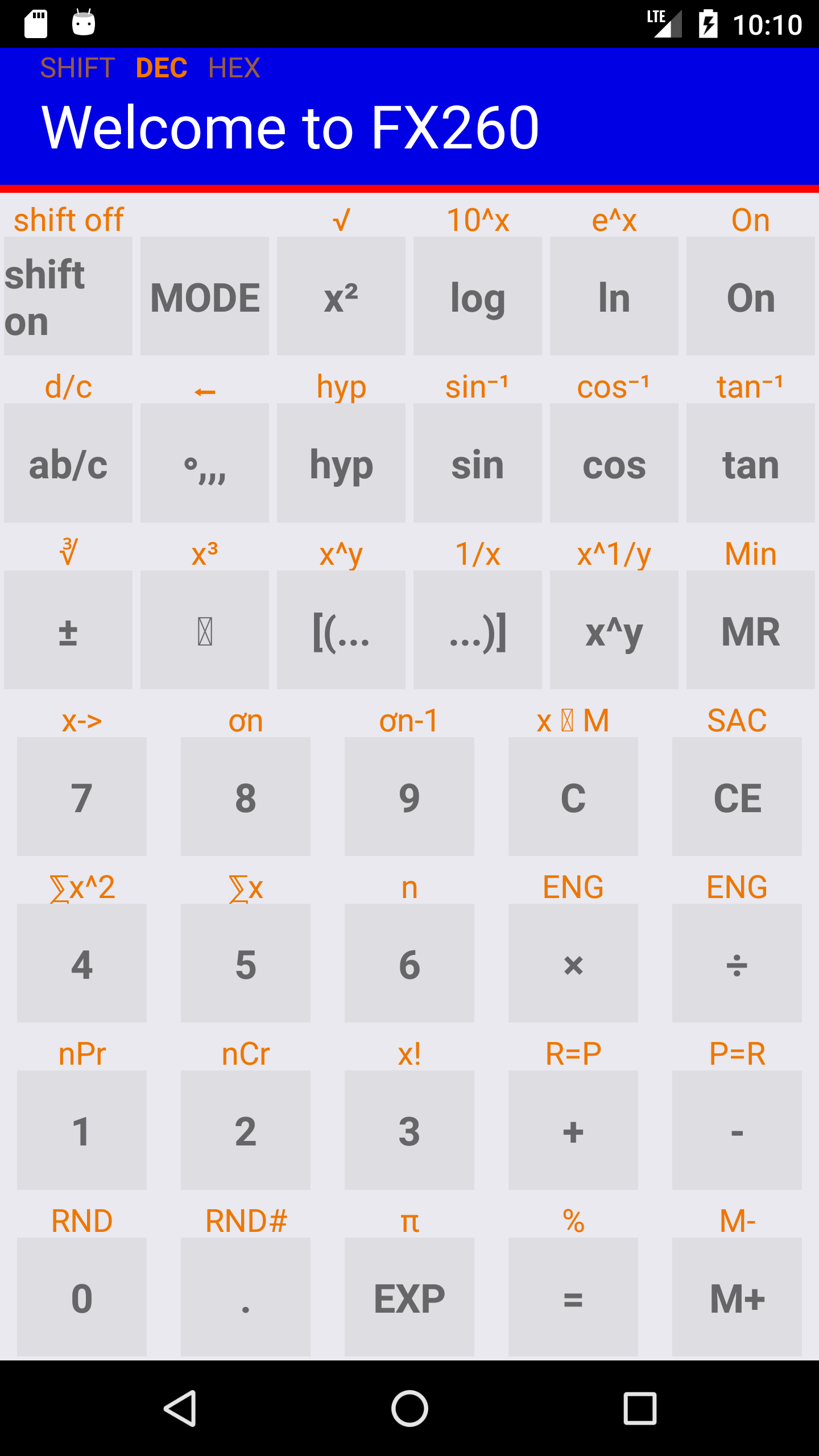Viewport: 819px width, 1456px height.
Task: Toggle sign with the ± key
Action: pyautogui.click(x=68, y=631)
